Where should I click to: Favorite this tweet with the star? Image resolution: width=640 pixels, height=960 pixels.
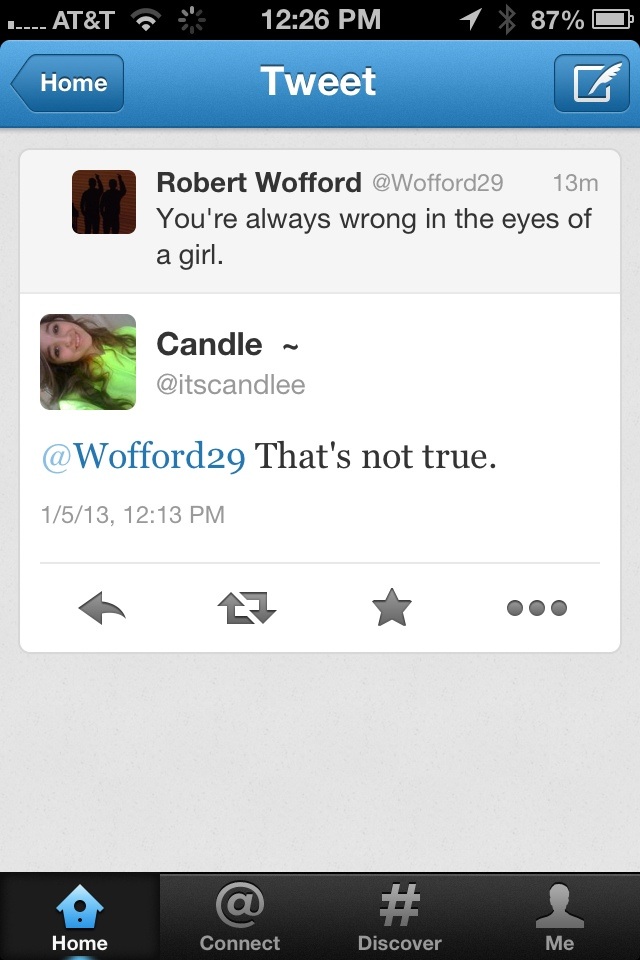coord(392,608)
